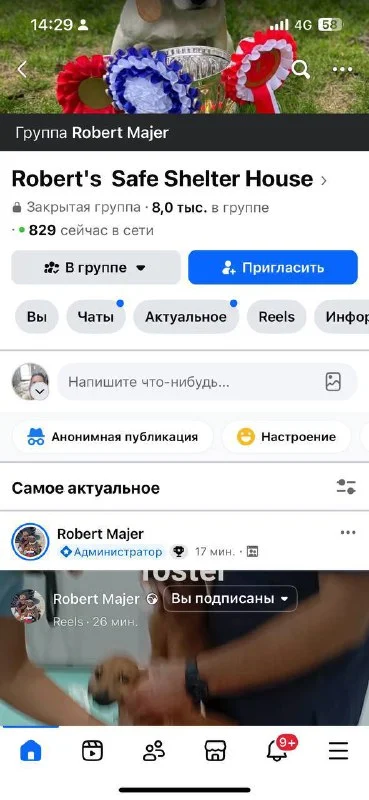
Task: Go back with the top-left arrow
Action: (x=21, y=69)
